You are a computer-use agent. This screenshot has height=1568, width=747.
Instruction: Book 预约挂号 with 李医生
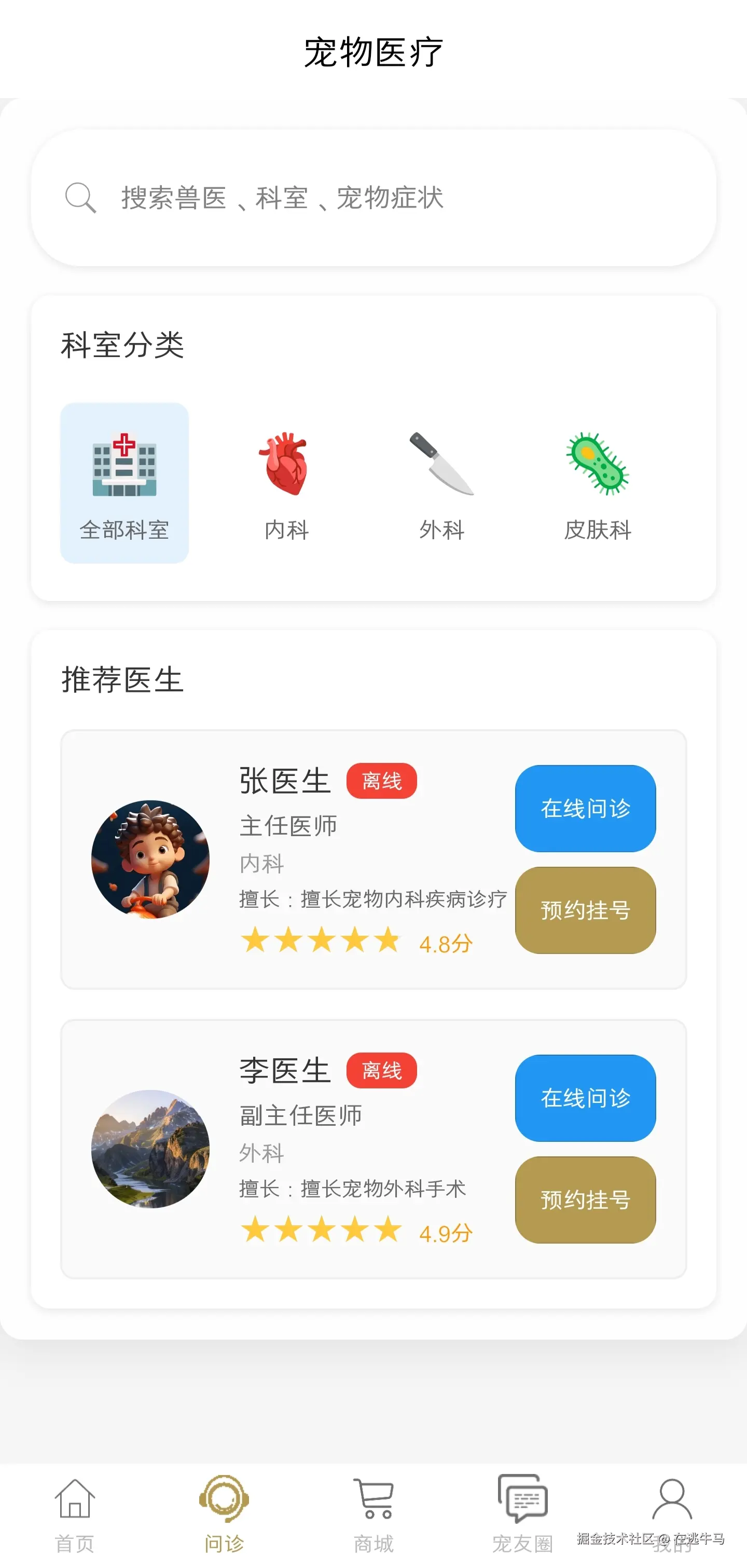(x=585, y=1199)
